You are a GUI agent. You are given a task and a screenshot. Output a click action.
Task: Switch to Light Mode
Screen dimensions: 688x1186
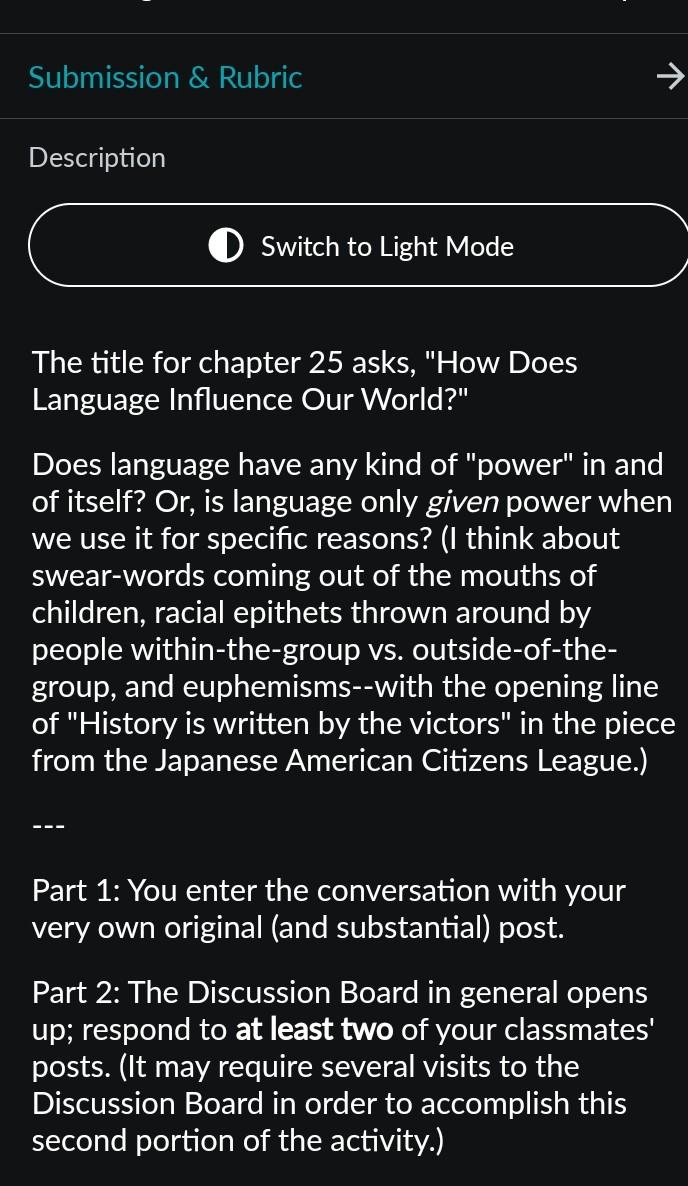tap(360, 246)
